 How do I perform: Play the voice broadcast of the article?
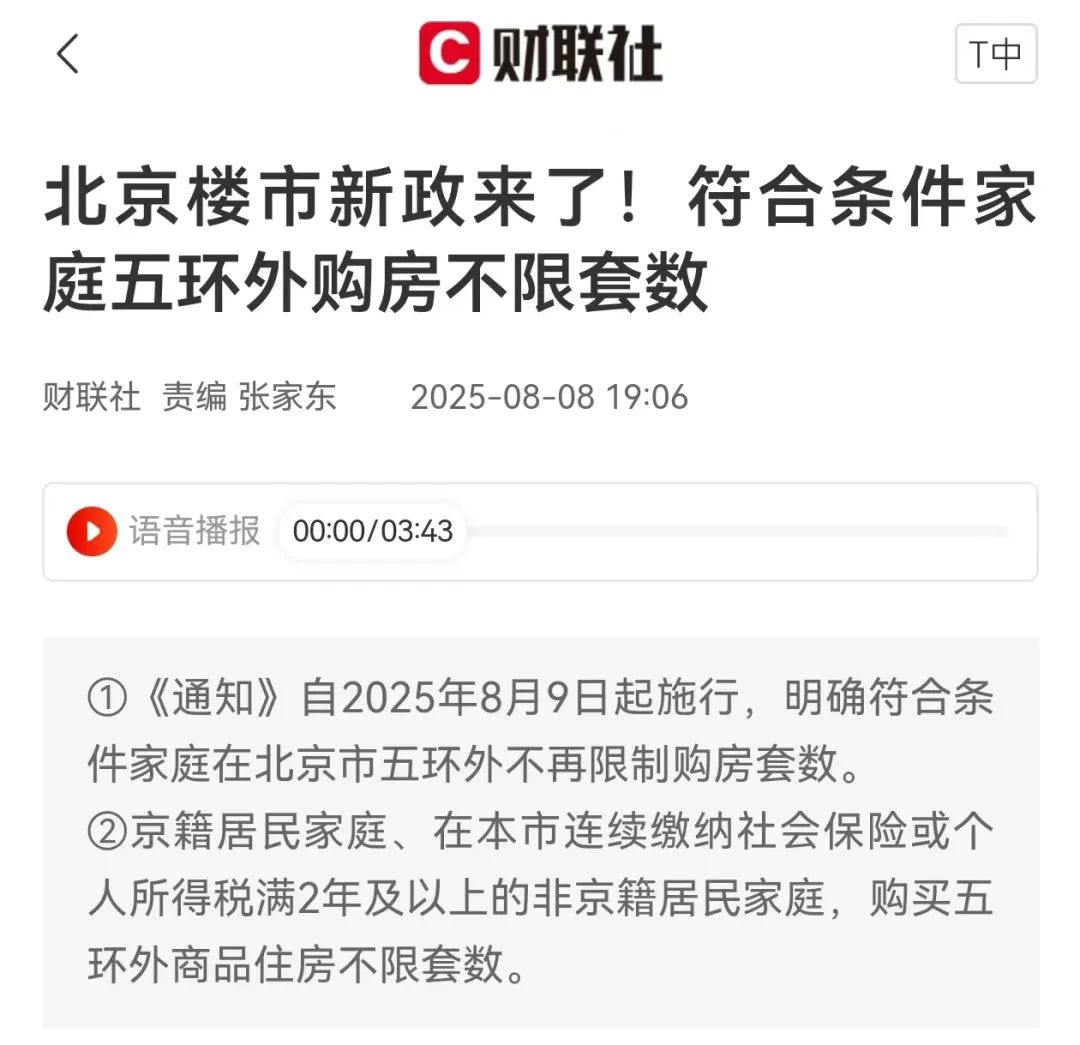[x=92, y=531]
